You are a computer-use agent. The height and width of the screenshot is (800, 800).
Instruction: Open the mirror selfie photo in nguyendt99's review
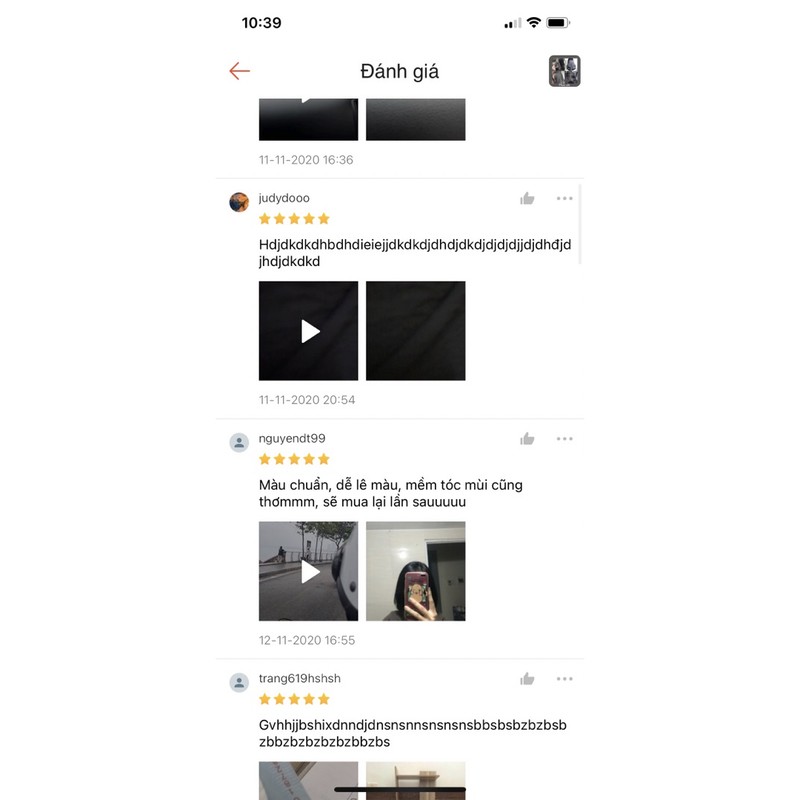(x=415, y=571)
